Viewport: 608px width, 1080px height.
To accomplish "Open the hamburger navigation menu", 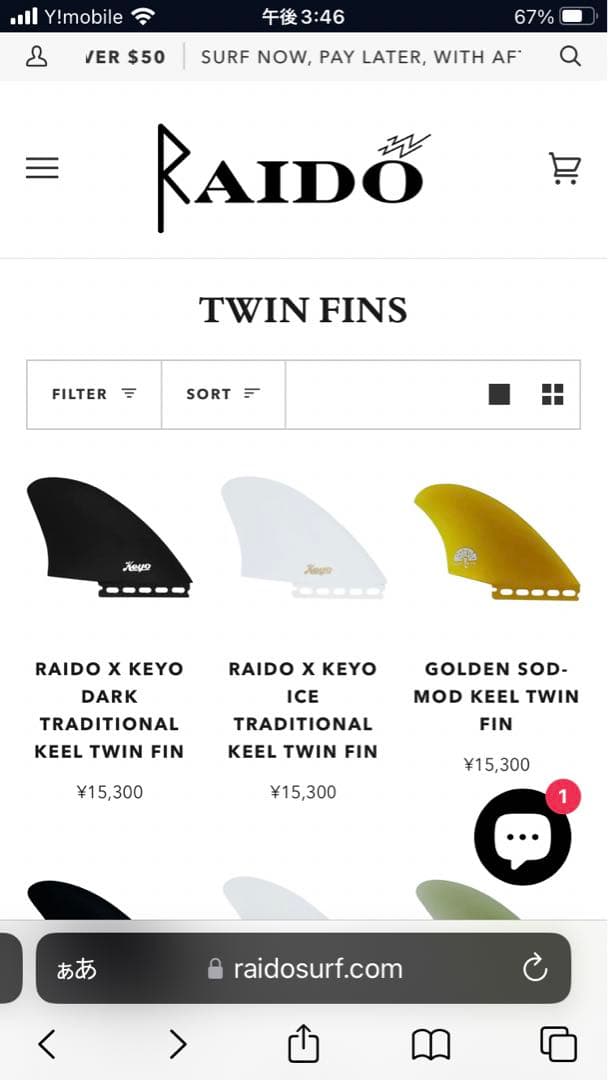I will (42, 168).
